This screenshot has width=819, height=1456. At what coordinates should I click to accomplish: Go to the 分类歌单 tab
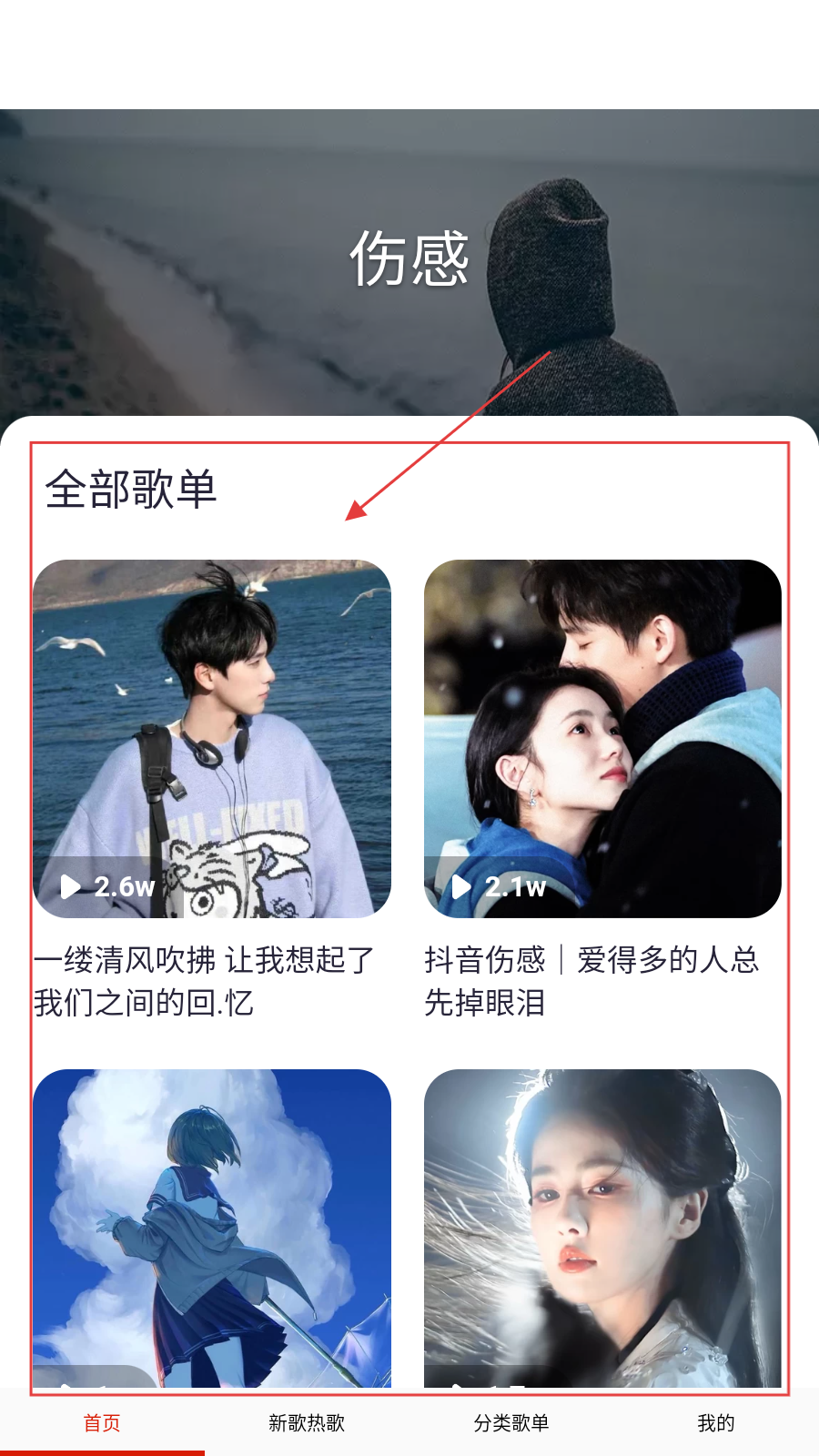pos(511,1423)
